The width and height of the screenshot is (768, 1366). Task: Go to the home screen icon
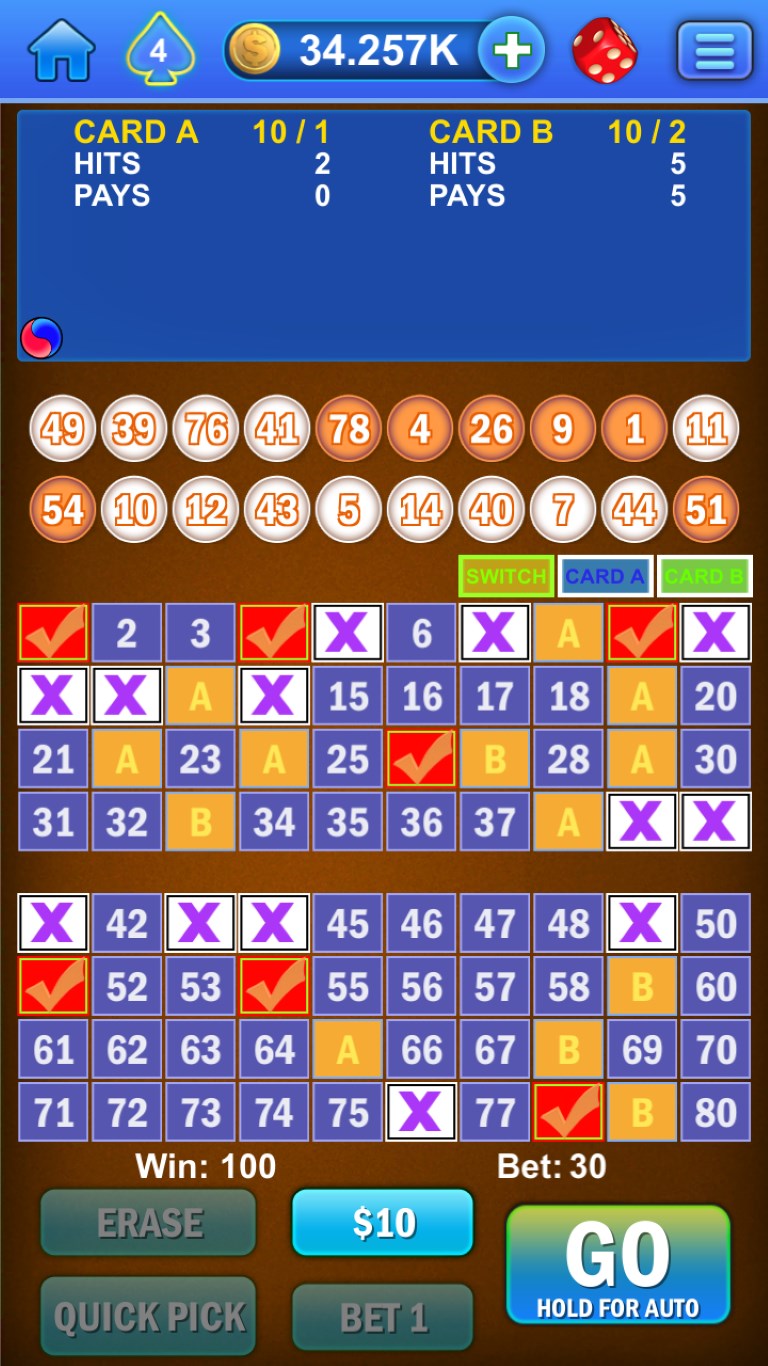click(x=62, y=49)
